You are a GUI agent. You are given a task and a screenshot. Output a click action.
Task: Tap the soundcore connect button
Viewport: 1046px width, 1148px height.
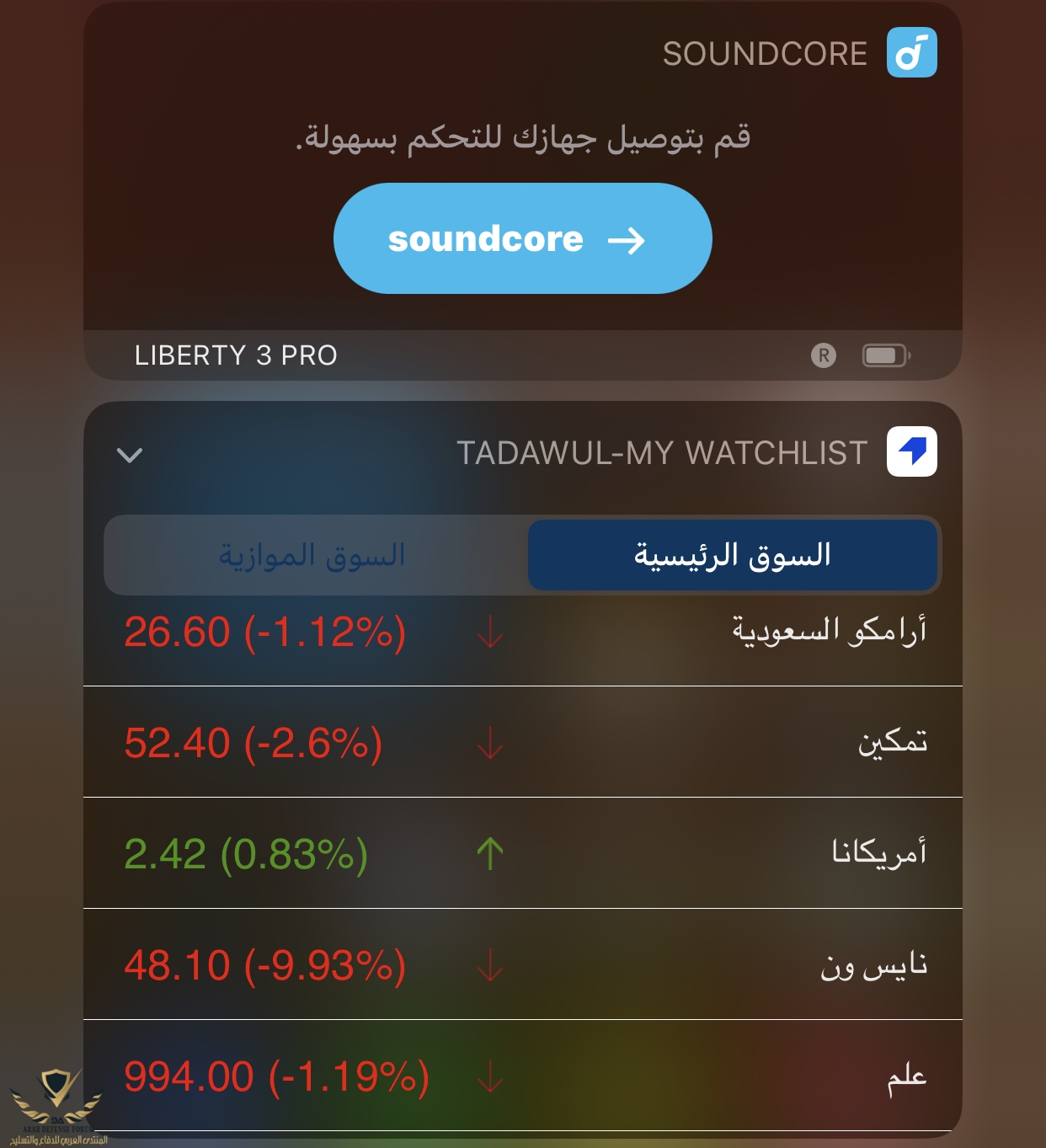click(522, 239)
